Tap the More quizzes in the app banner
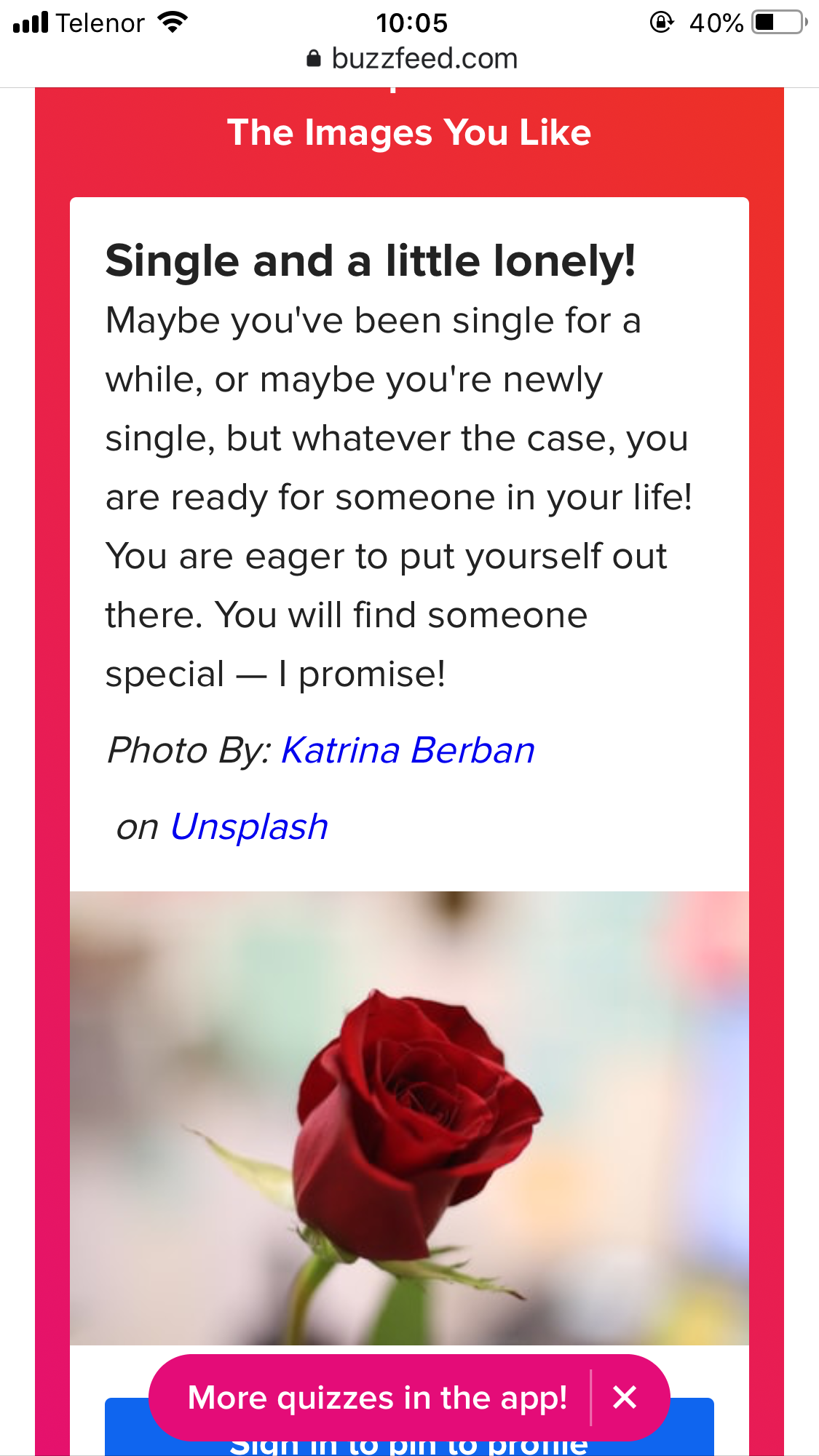Image resolution: width=819 pixels, height=1456 pixels. 377,1398
